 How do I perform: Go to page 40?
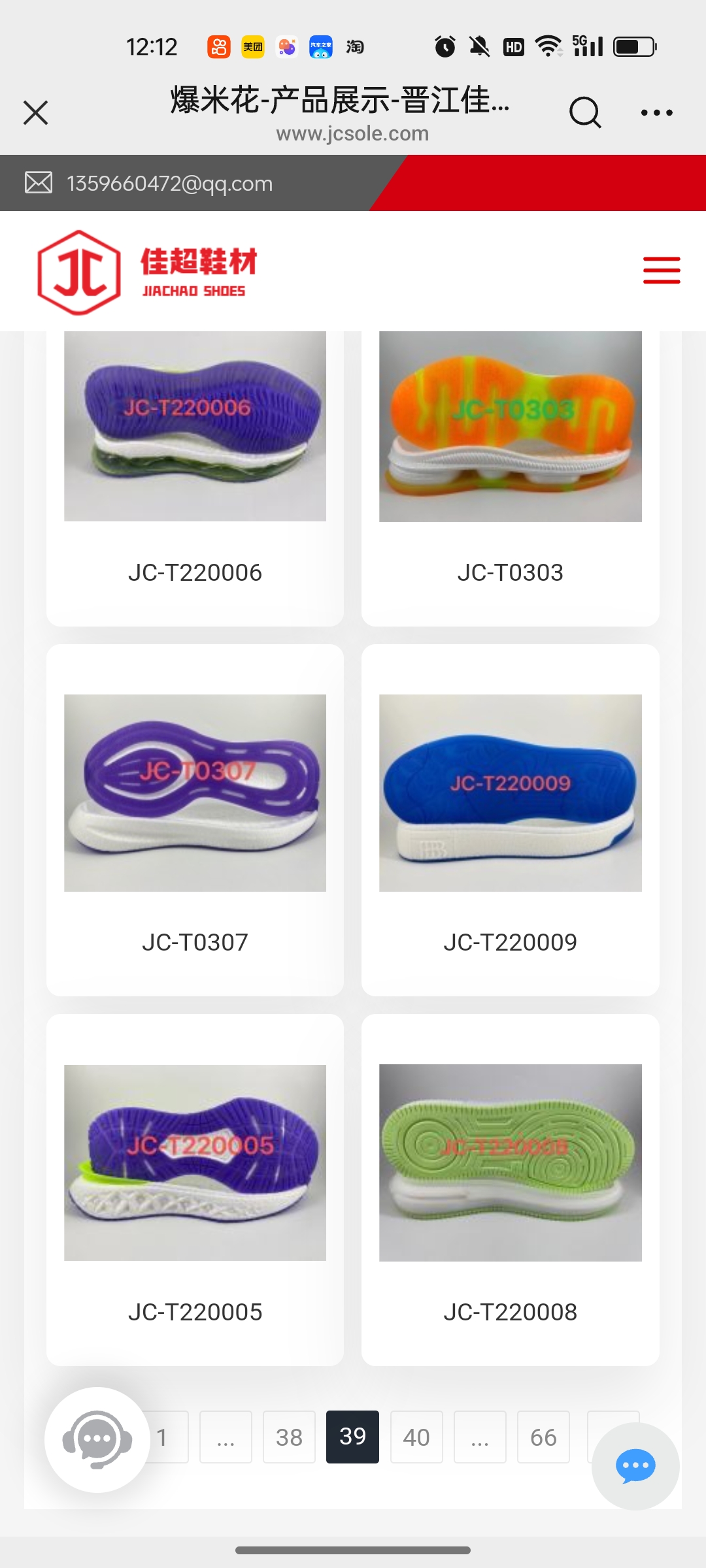click(416, 1437)
